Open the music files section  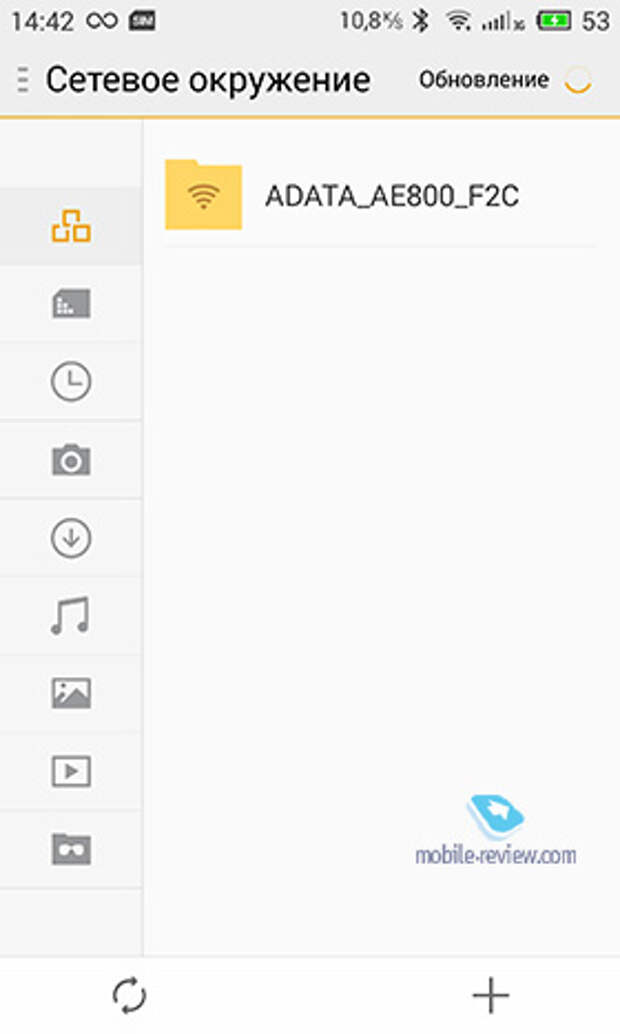coord(70,615)
